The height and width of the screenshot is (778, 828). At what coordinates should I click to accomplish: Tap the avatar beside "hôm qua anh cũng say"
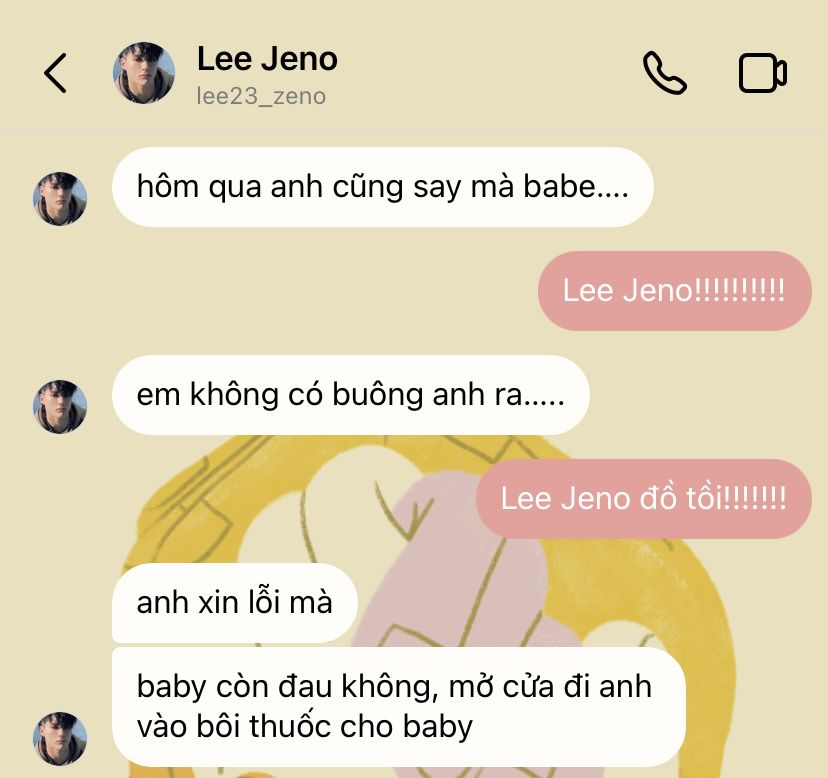click(x=60, y=198)
